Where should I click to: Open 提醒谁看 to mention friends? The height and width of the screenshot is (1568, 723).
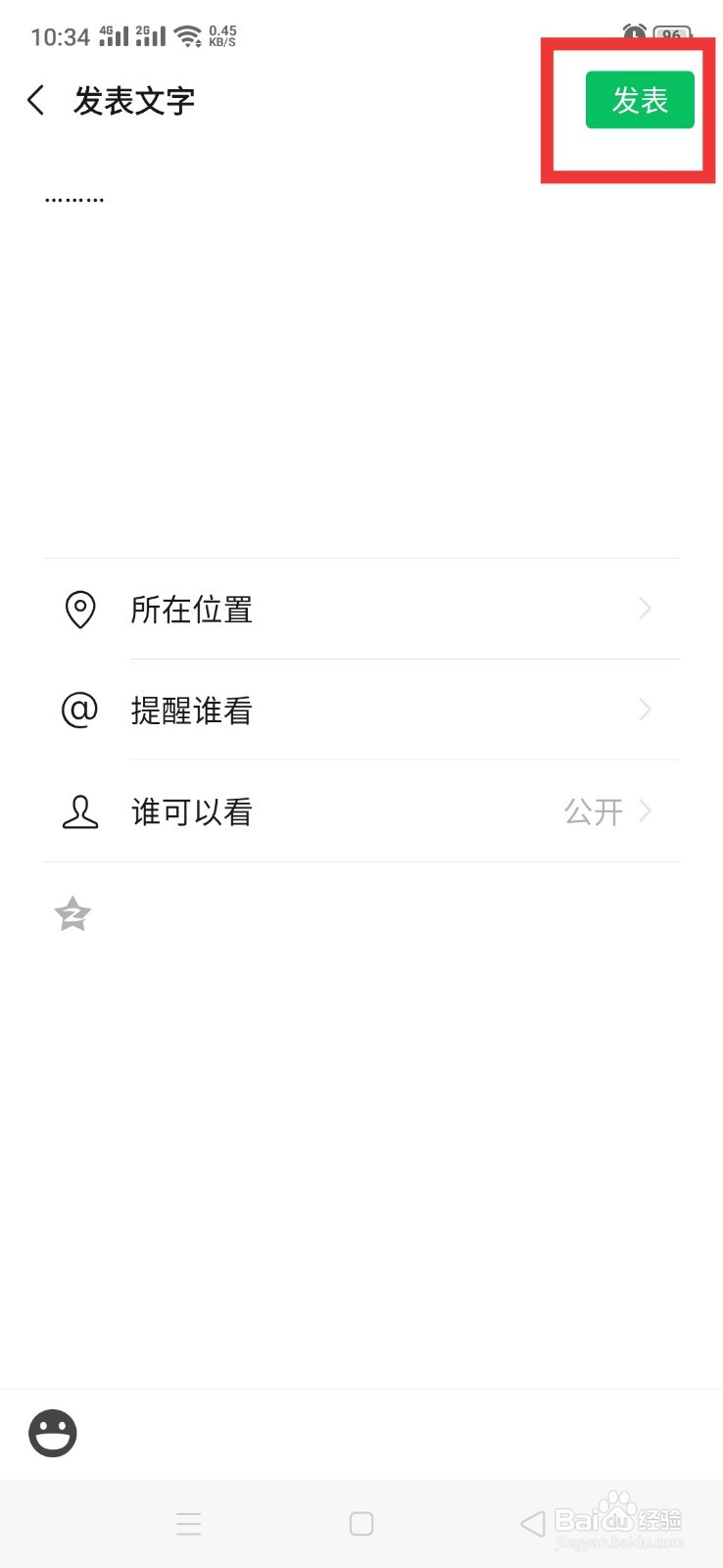(361, 710)
